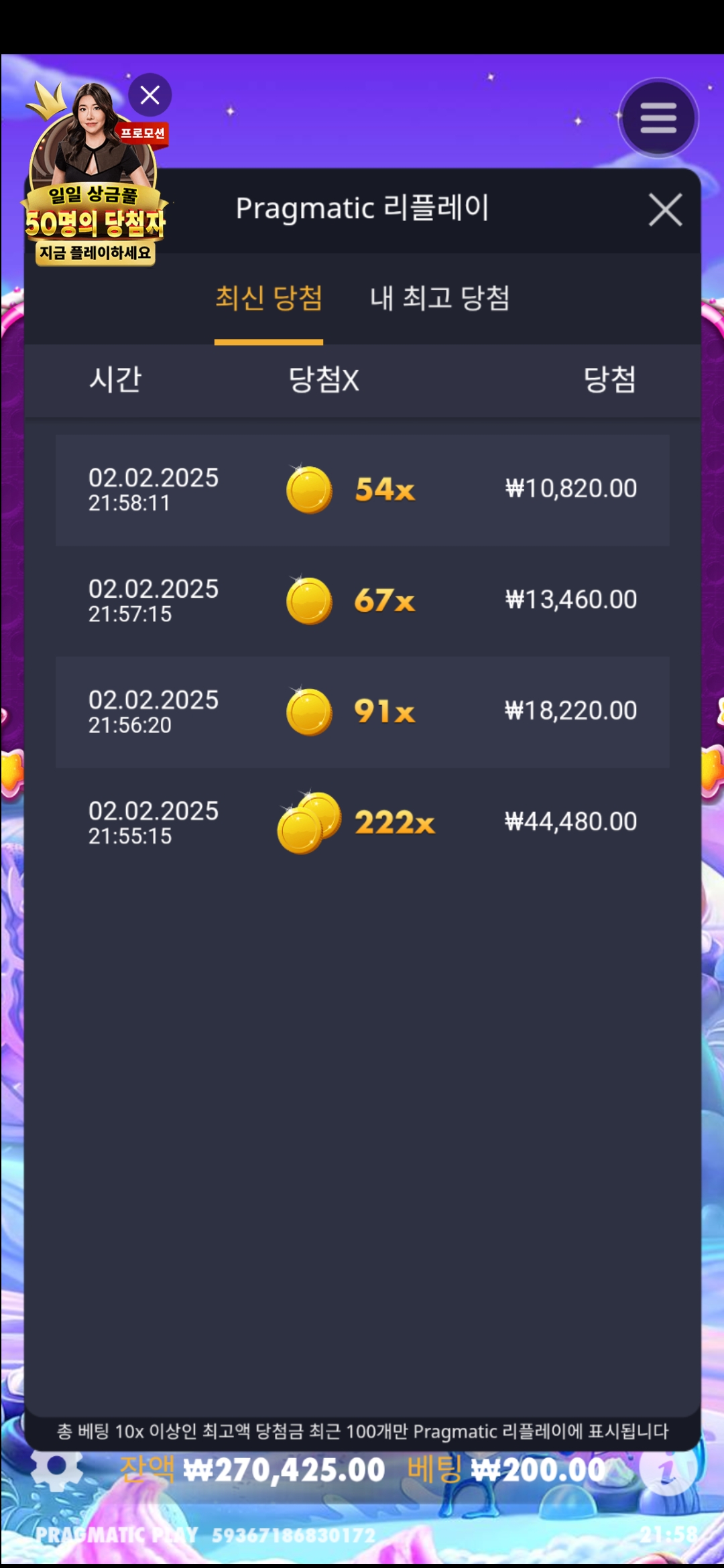Open the settings gear

coord(57,1469)
